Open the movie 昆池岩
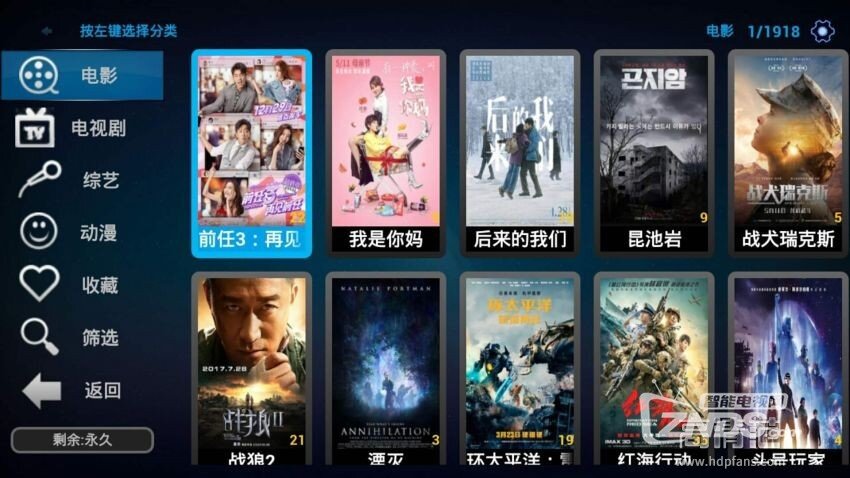850x478 pixels. tap(653, 153)
